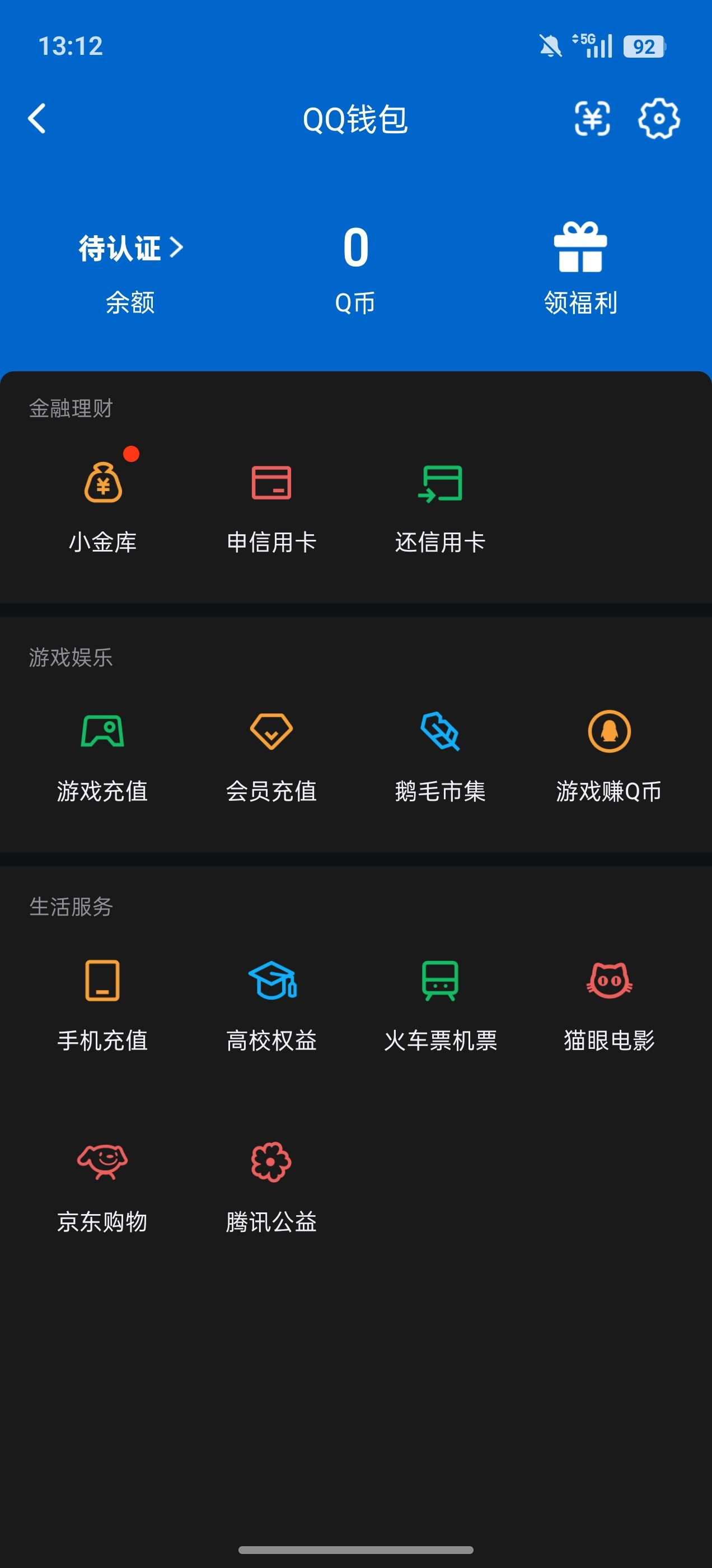The height and width of the screenshot is (1568, 712).
Task: Open 火车票机票 ticket booking
Action: (440, 1004)
